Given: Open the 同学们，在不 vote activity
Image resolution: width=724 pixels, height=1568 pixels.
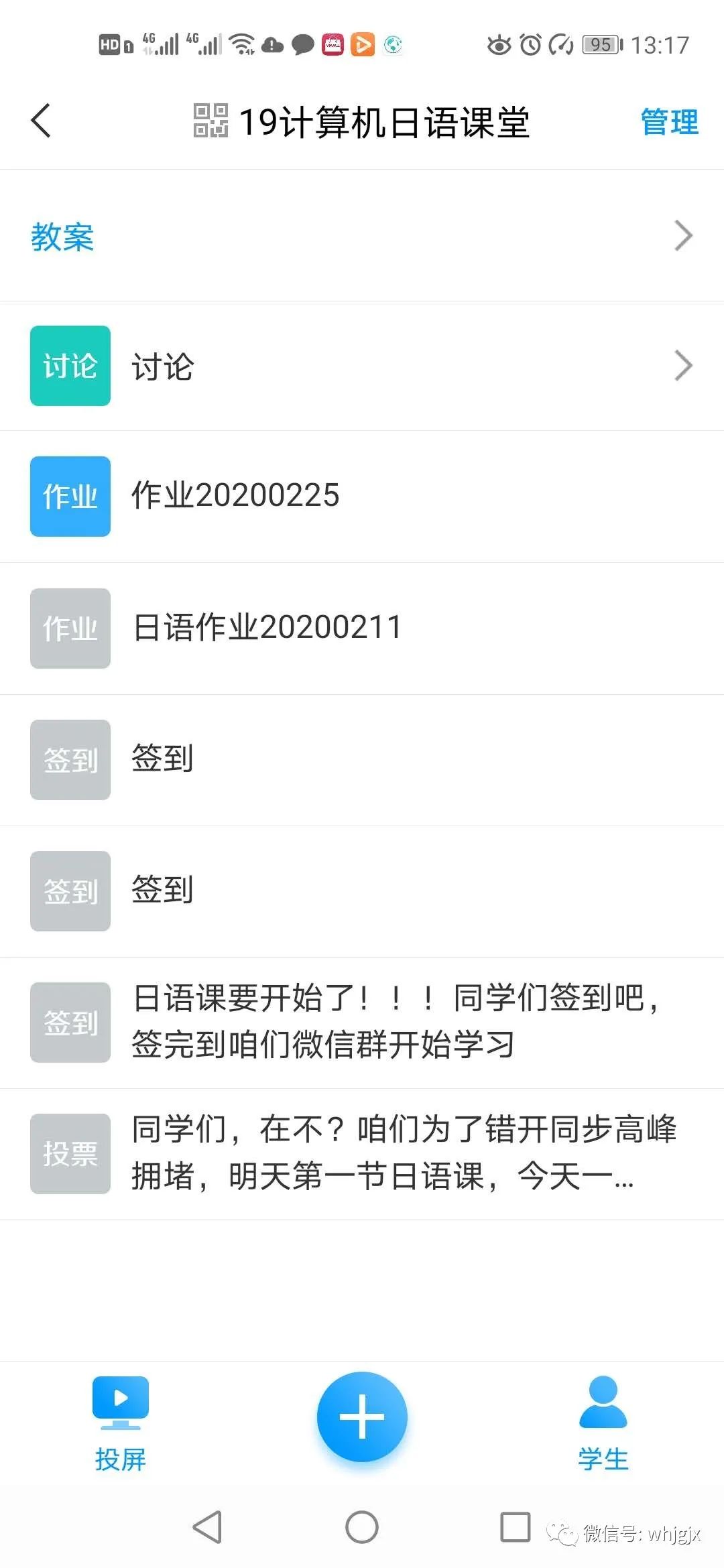Looking at the screenshot, I should coord(362,1153).
